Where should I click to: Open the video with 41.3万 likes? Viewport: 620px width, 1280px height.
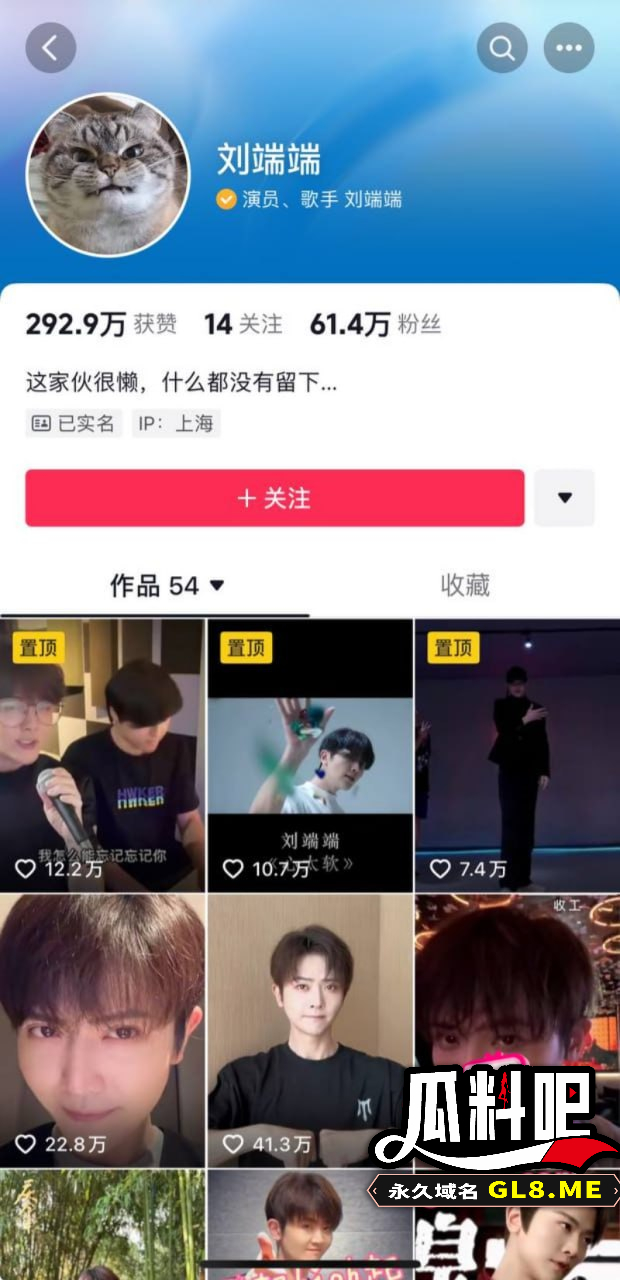click(310, 1030)
